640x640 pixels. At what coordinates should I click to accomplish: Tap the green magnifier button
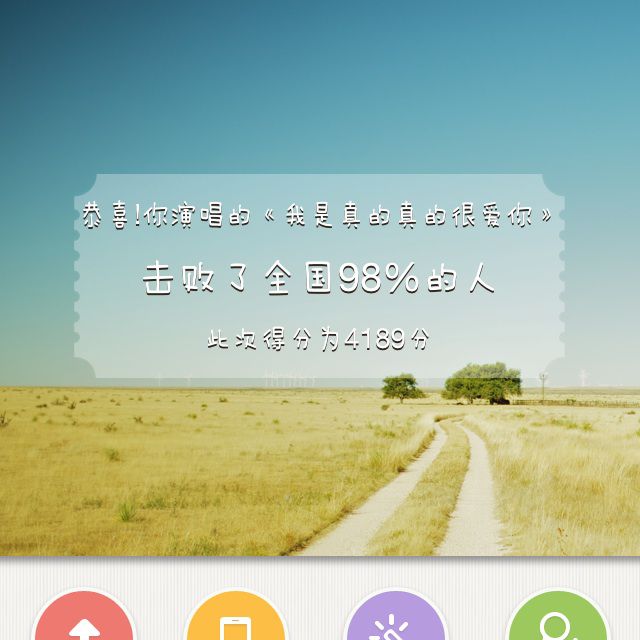(556, 622)
